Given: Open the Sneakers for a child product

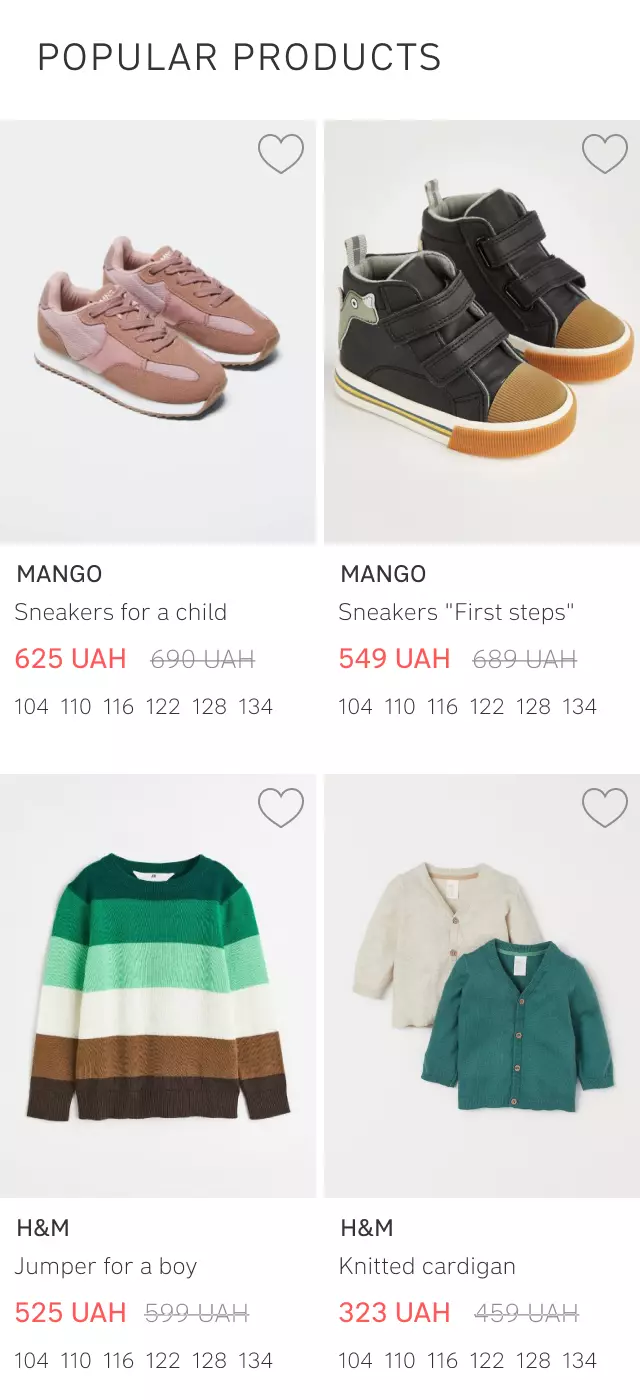Looking at the screenshot, I should [158, 332].
